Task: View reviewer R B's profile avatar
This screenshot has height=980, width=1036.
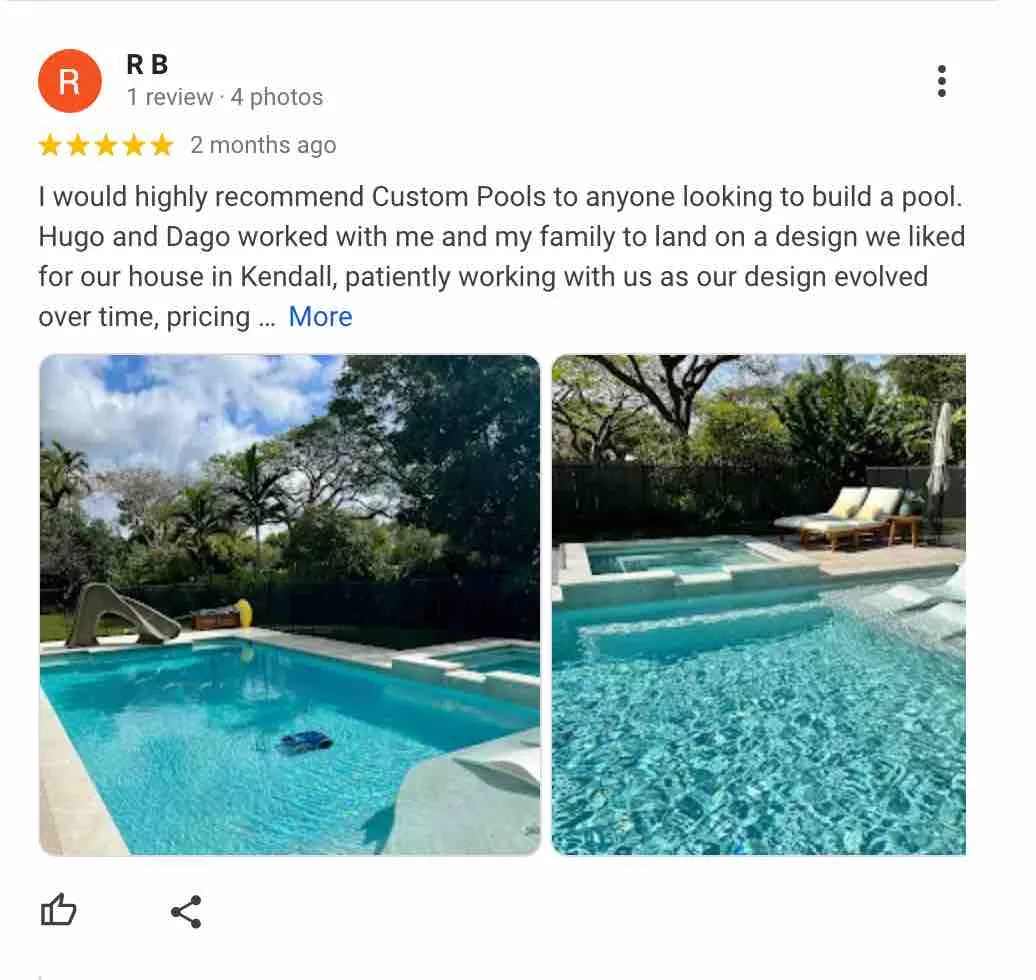Action: coord(69,81)
